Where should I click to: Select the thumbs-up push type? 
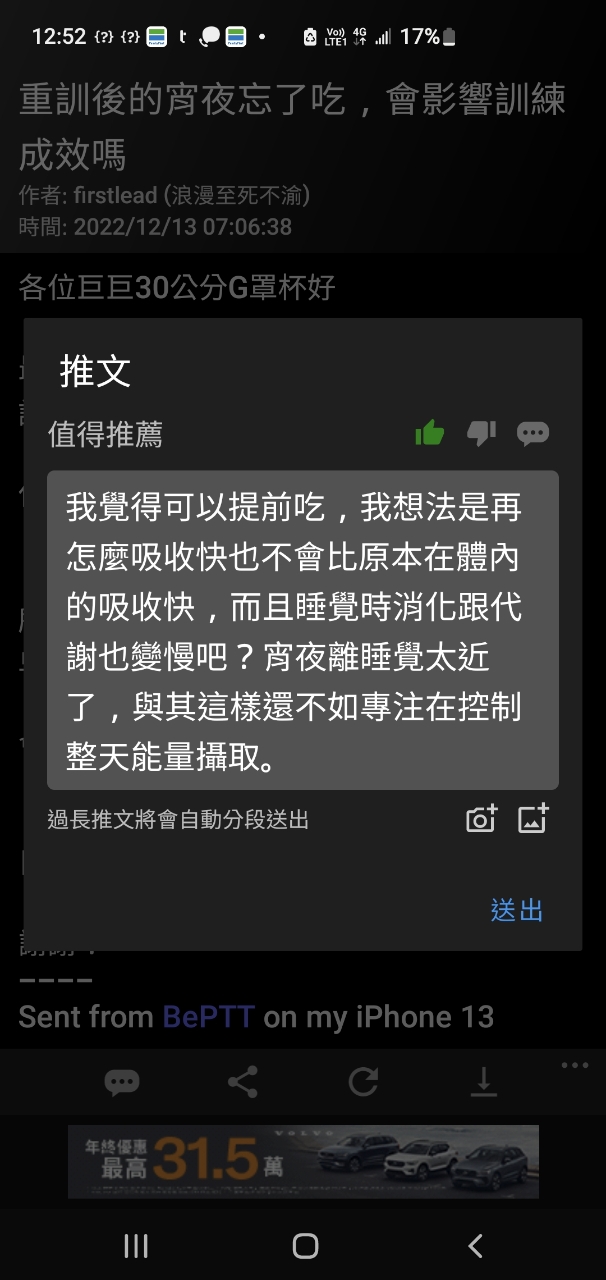tap(430, 433)
